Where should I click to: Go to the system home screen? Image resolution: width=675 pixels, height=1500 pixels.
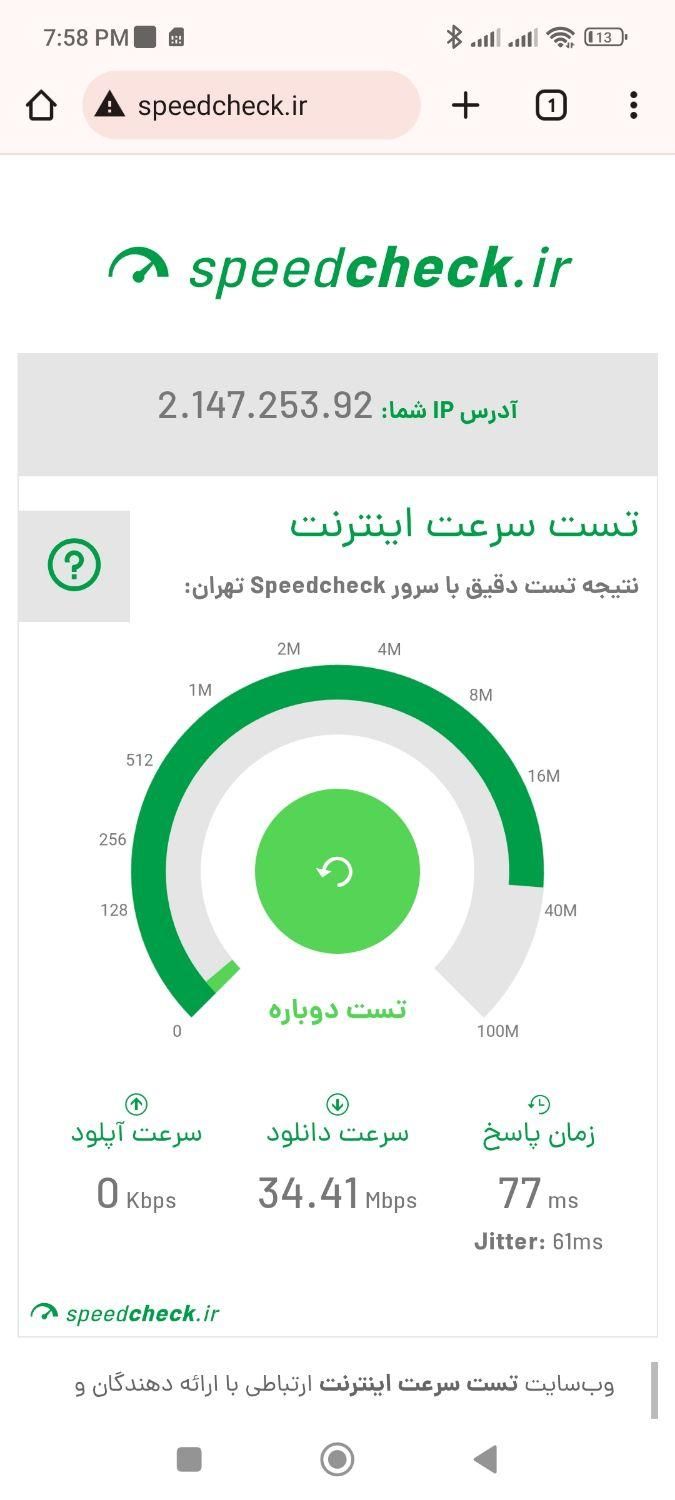tap(337, 1460)
